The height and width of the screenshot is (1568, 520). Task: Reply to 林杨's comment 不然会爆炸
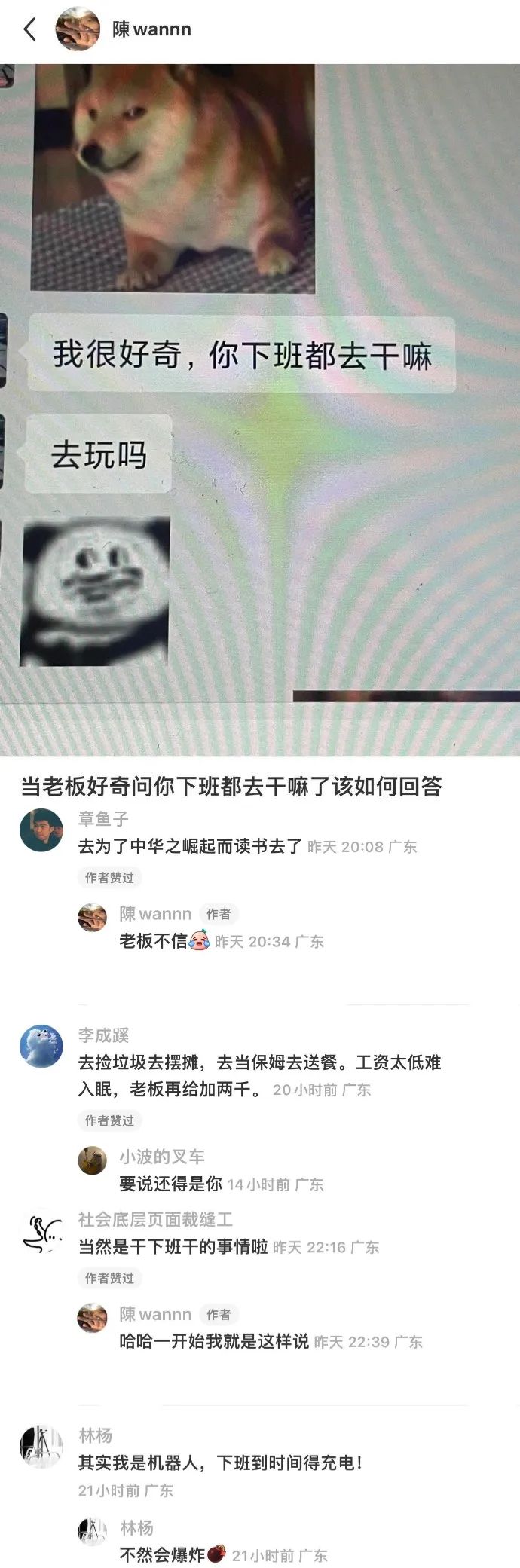click(x=162, y=1554)
